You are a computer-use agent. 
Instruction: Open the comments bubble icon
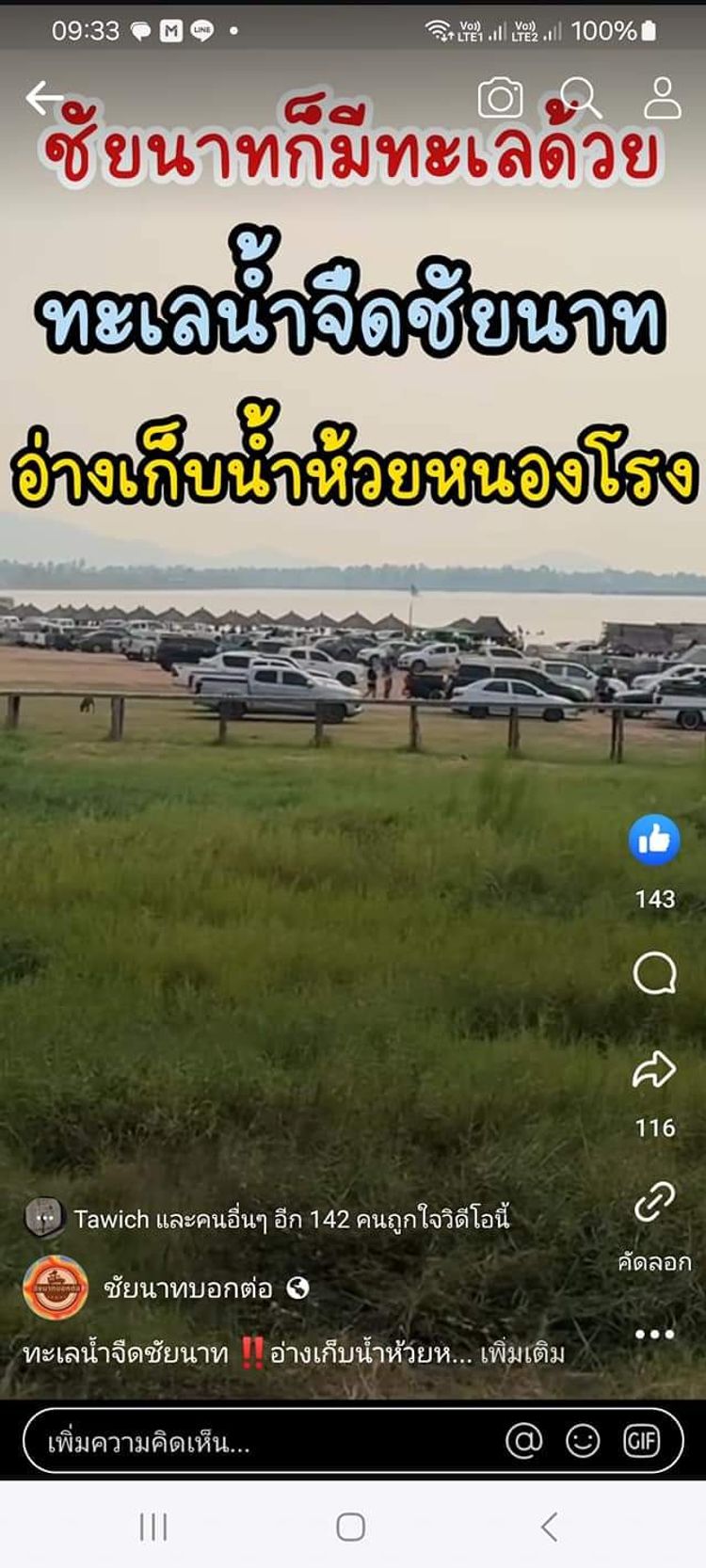tap(654, 973)
